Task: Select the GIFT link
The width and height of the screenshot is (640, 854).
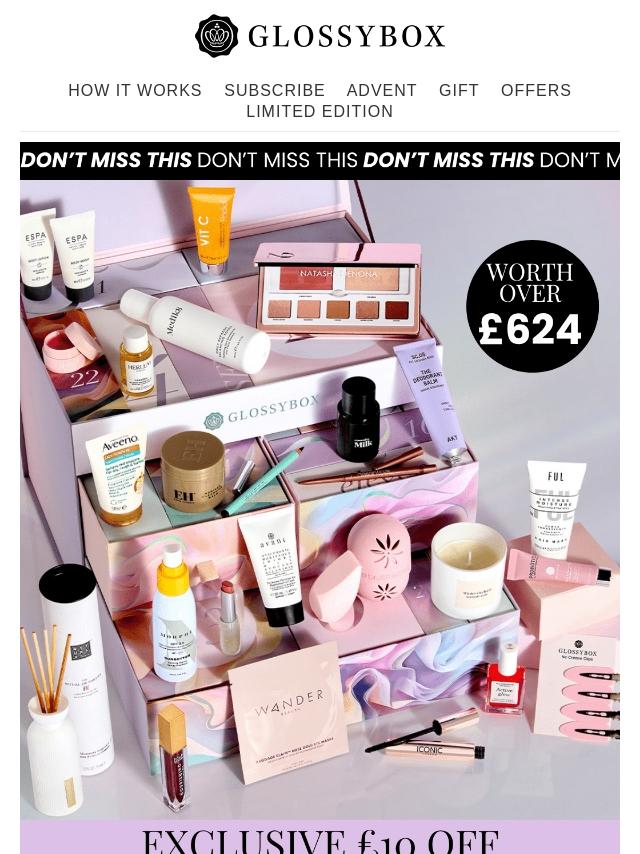Action: point(459,90)
